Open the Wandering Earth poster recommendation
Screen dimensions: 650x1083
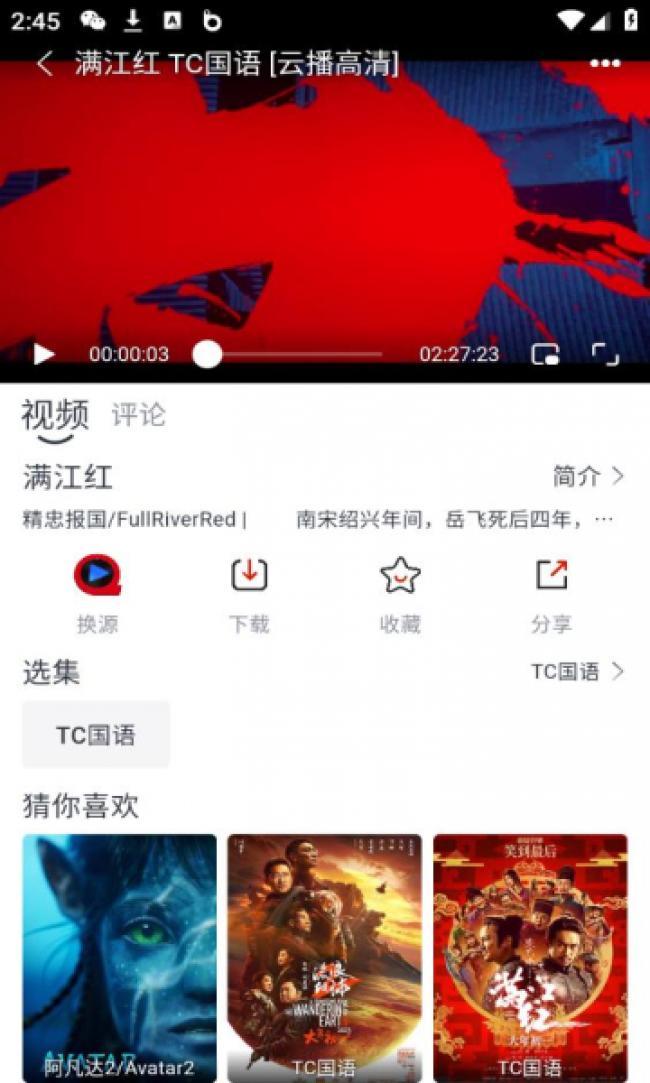click(x=324, y=956)
